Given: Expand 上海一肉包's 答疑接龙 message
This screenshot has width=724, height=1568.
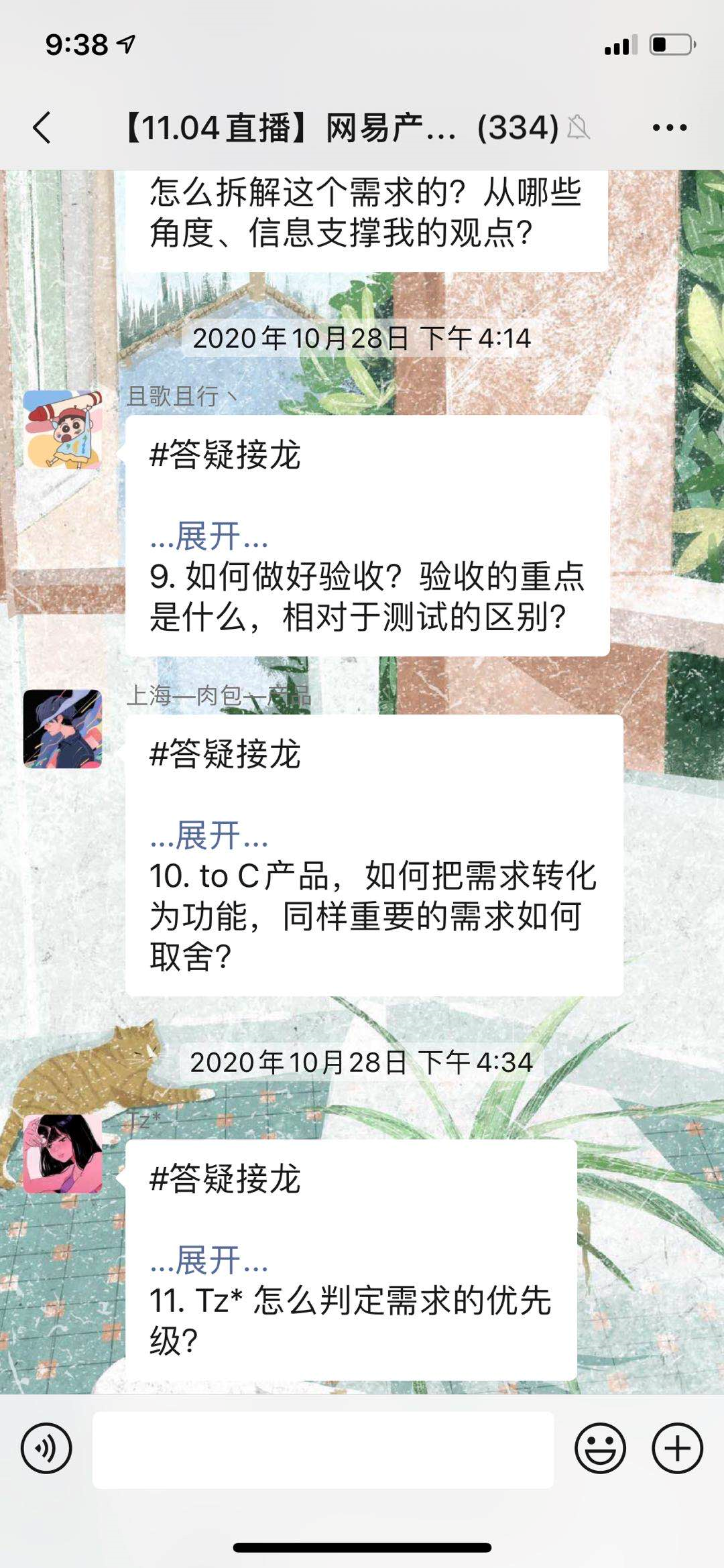Looking at the screenshot, I should coord(209,836).
